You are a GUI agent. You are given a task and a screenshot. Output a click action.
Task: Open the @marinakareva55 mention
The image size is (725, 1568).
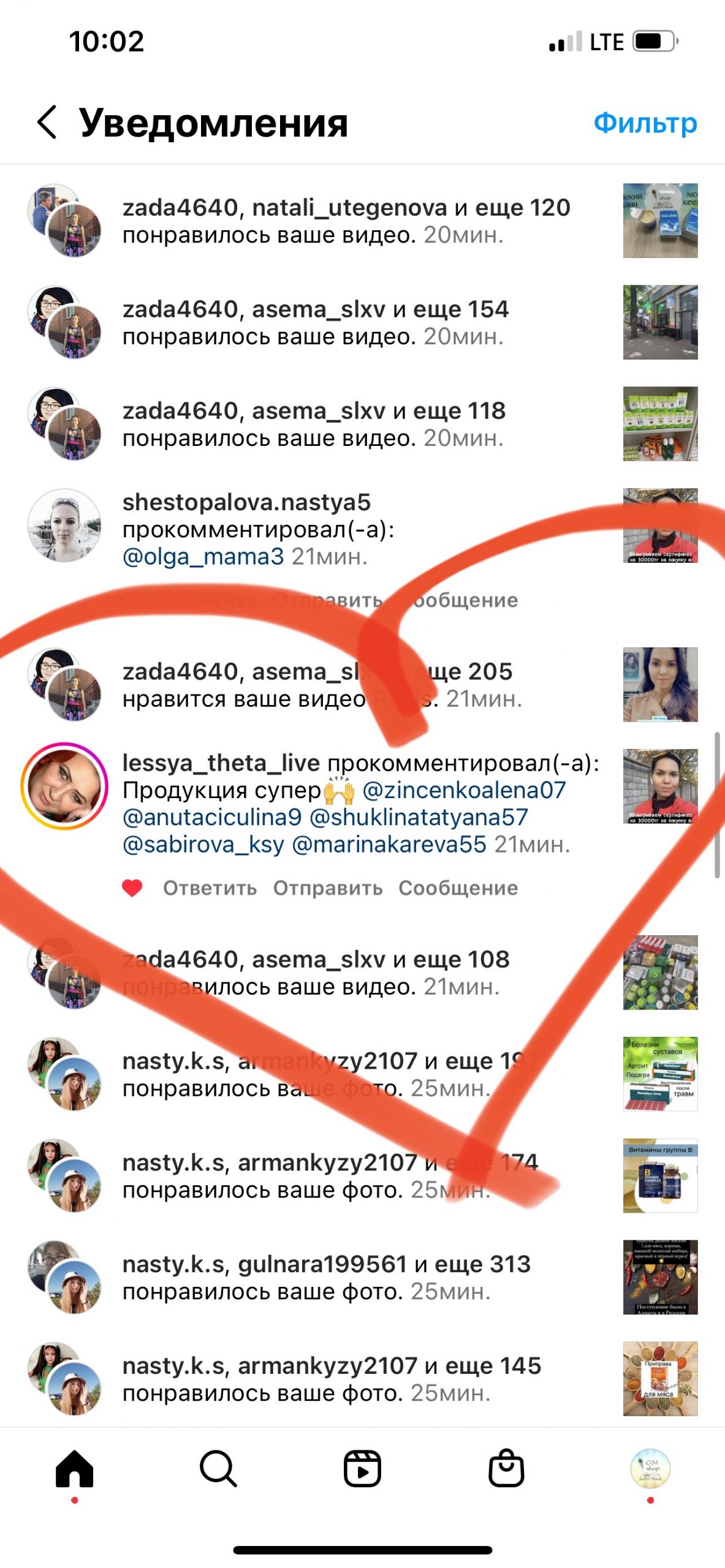(x=389, y=845)
